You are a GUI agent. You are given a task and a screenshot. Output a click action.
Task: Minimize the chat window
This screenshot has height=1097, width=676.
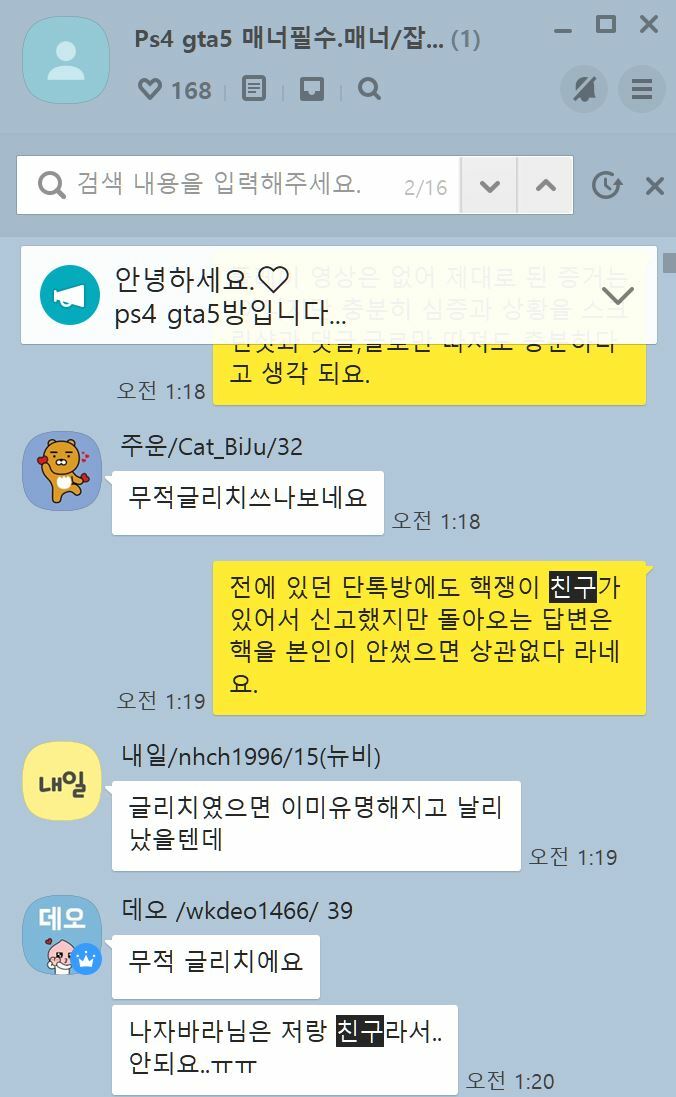pos(563,24)
